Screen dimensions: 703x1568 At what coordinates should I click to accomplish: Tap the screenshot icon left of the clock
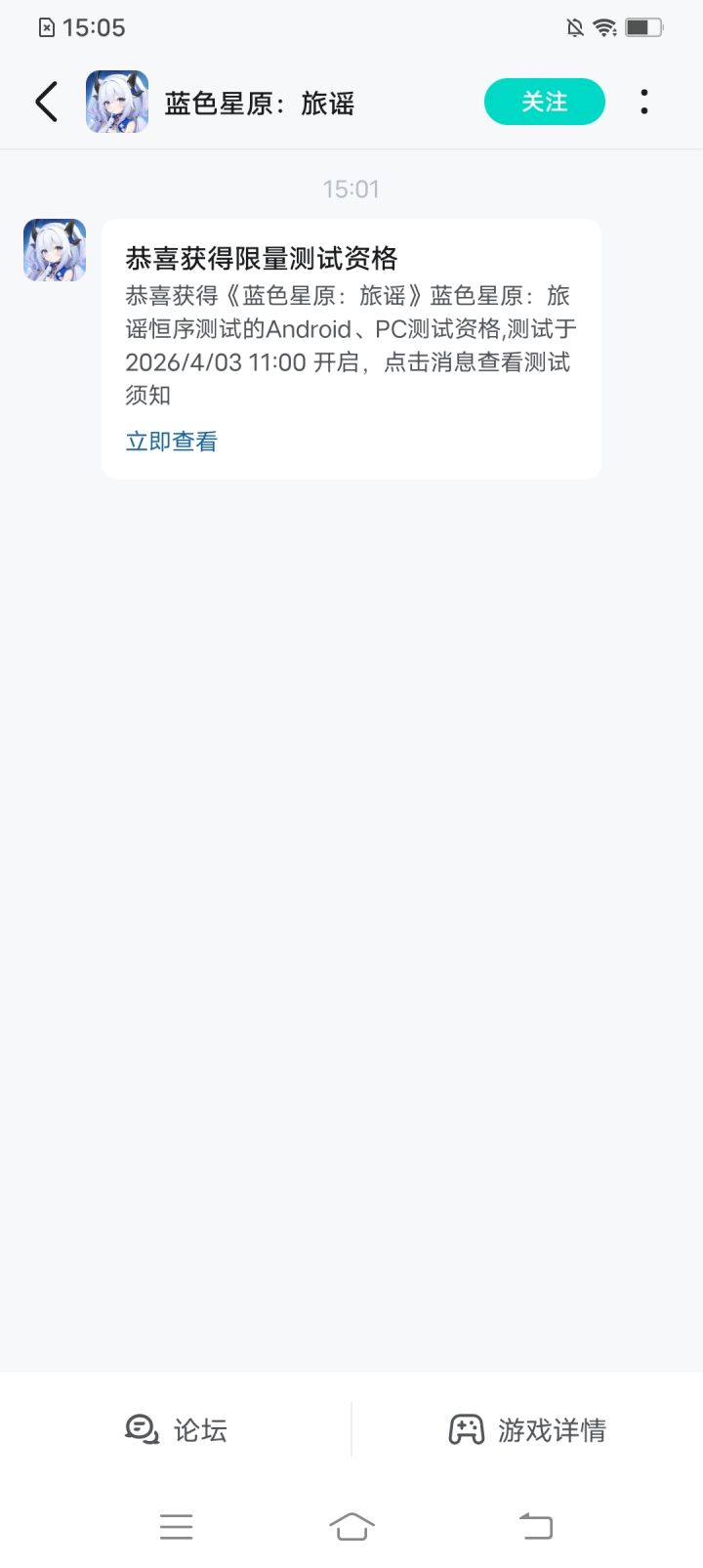point(45,26)
